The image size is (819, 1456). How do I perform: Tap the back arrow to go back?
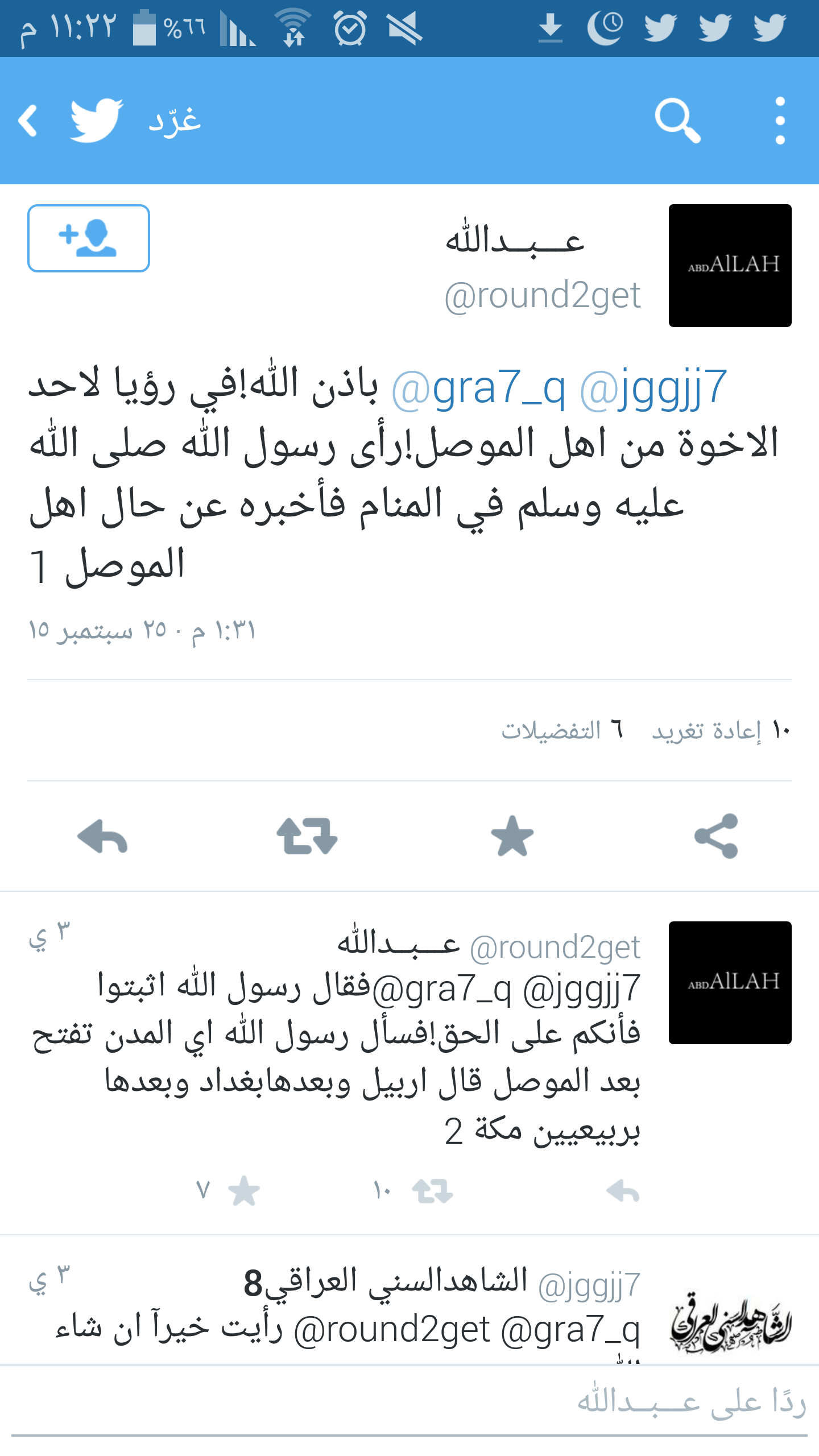pos(27,118)
